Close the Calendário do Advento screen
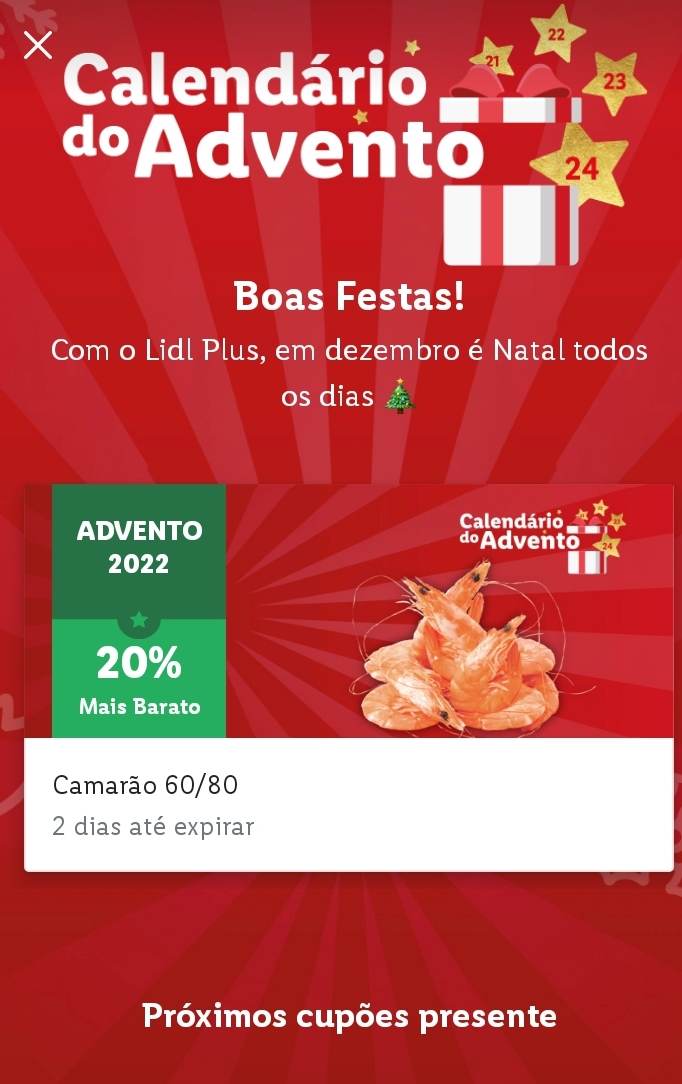Image resolution: width=682 pixels, height=1084 pixels. click(x=38, y=45)
